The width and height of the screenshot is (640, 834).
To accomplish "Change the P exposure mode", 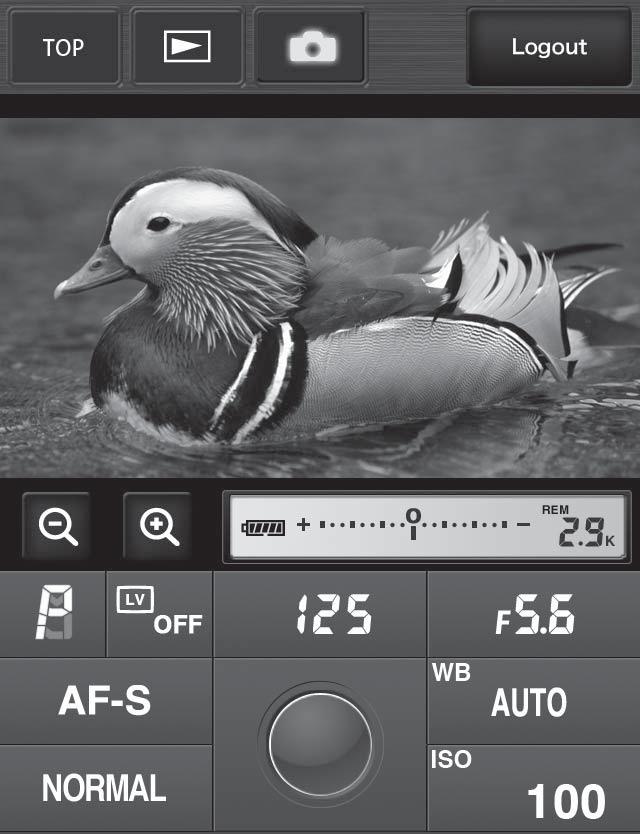I will [x=52, y=613].
